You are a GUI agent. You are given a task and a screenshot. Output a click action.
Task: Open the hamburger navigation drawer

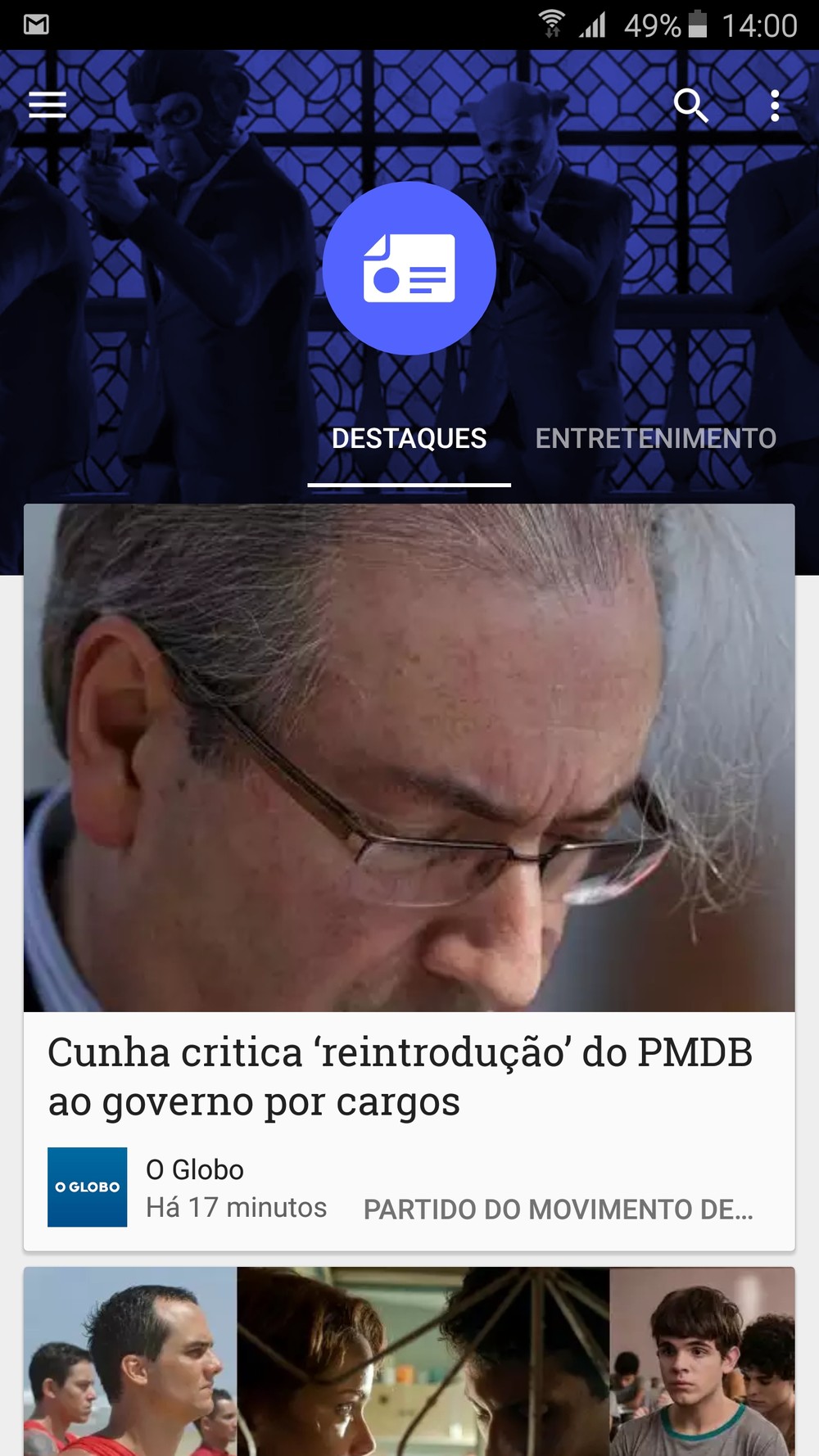tap(48, 106)
